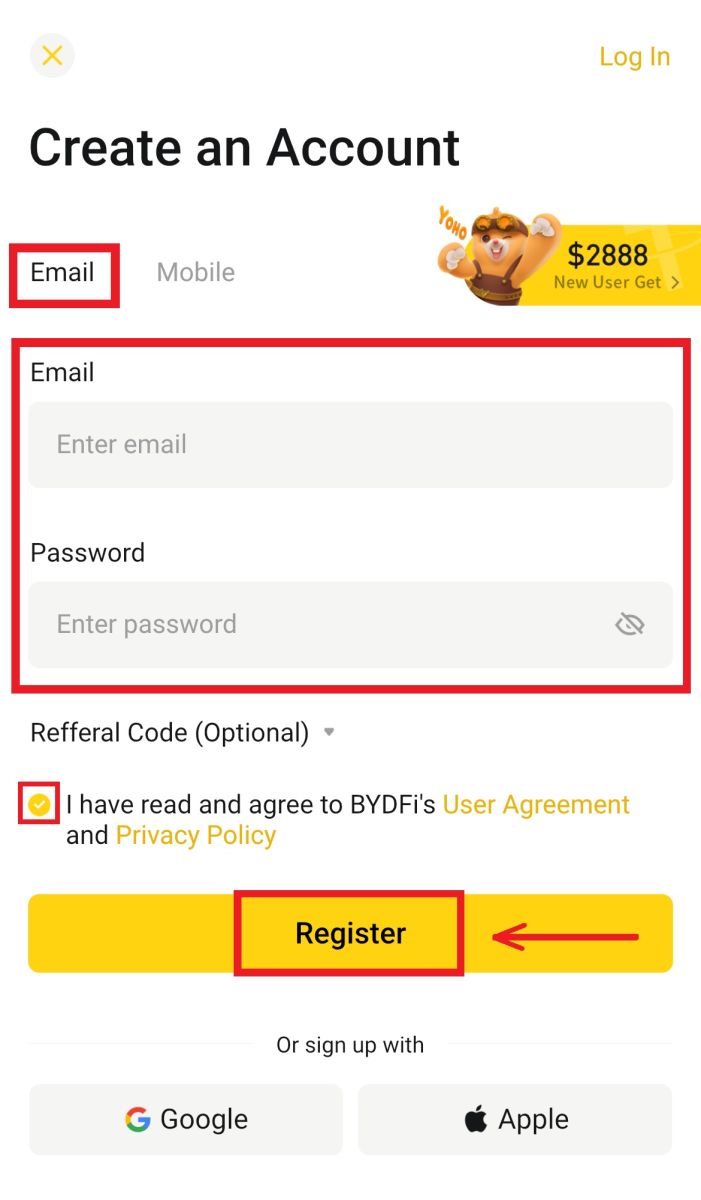
Task: Go to Log In
Action: 634,57
